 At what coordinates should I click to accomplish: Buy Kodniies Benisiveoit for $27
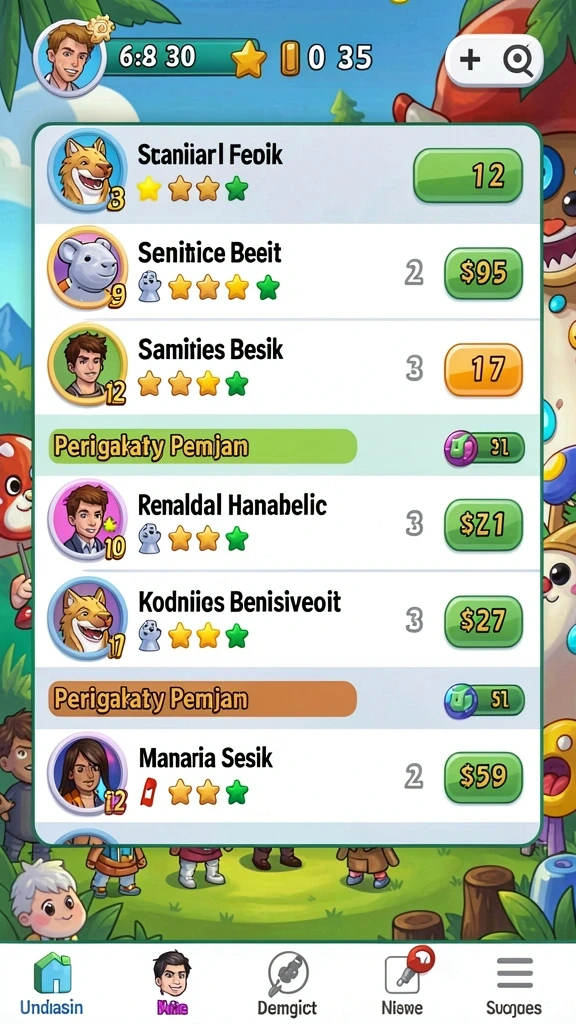coord(483,621)
